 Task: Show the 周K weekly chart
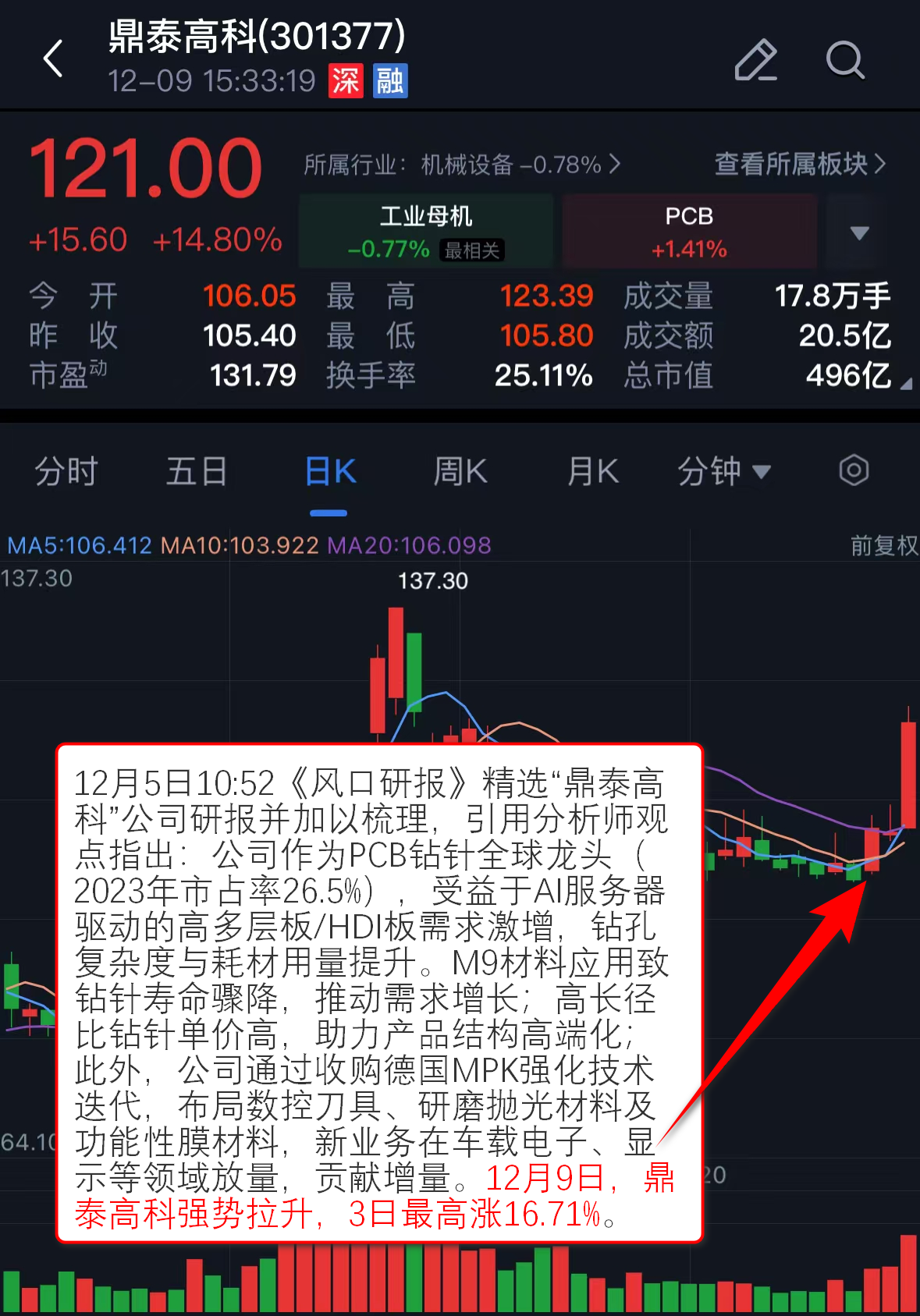click(x=460, y=472)
